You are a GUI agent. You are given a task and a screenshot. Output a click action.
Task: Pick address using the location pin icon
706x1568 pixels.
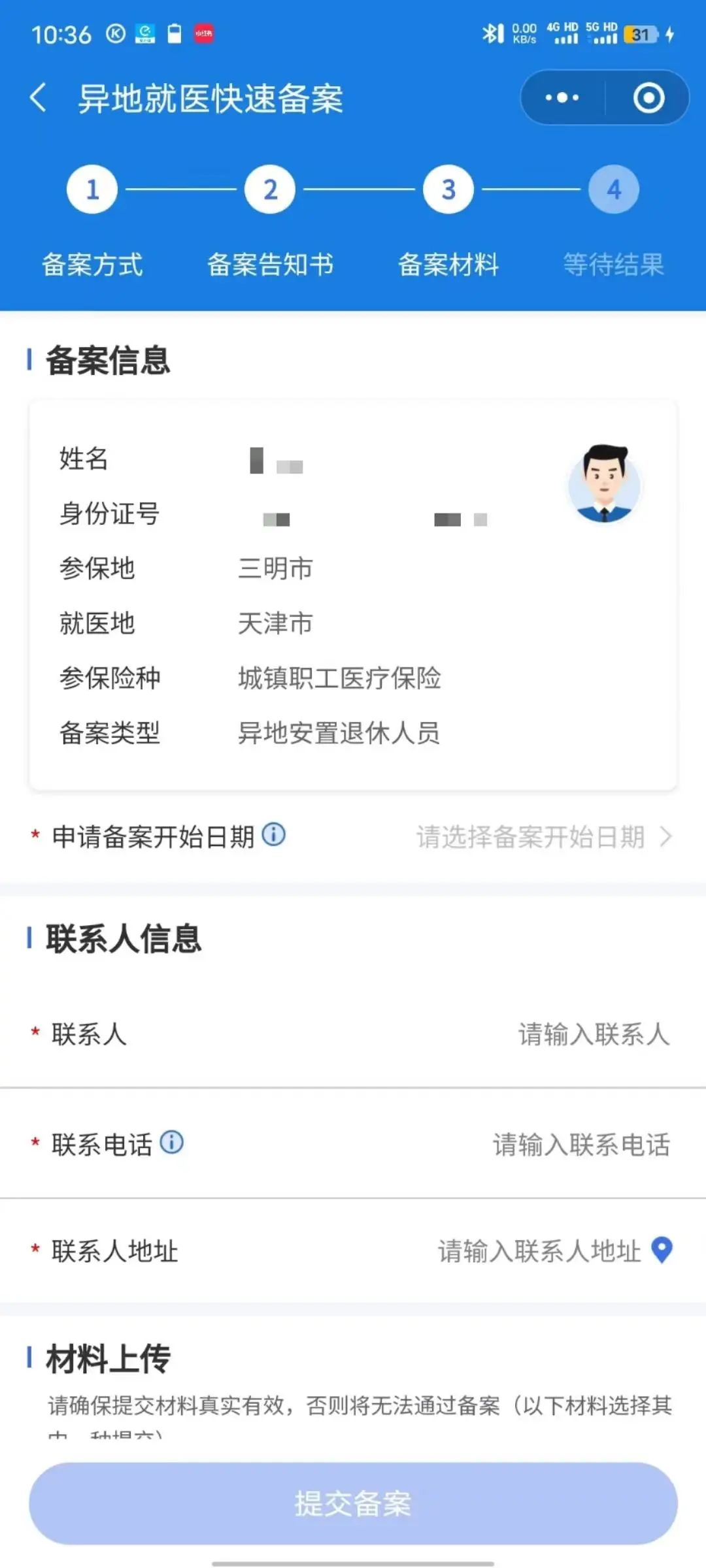click(662, 1250)
